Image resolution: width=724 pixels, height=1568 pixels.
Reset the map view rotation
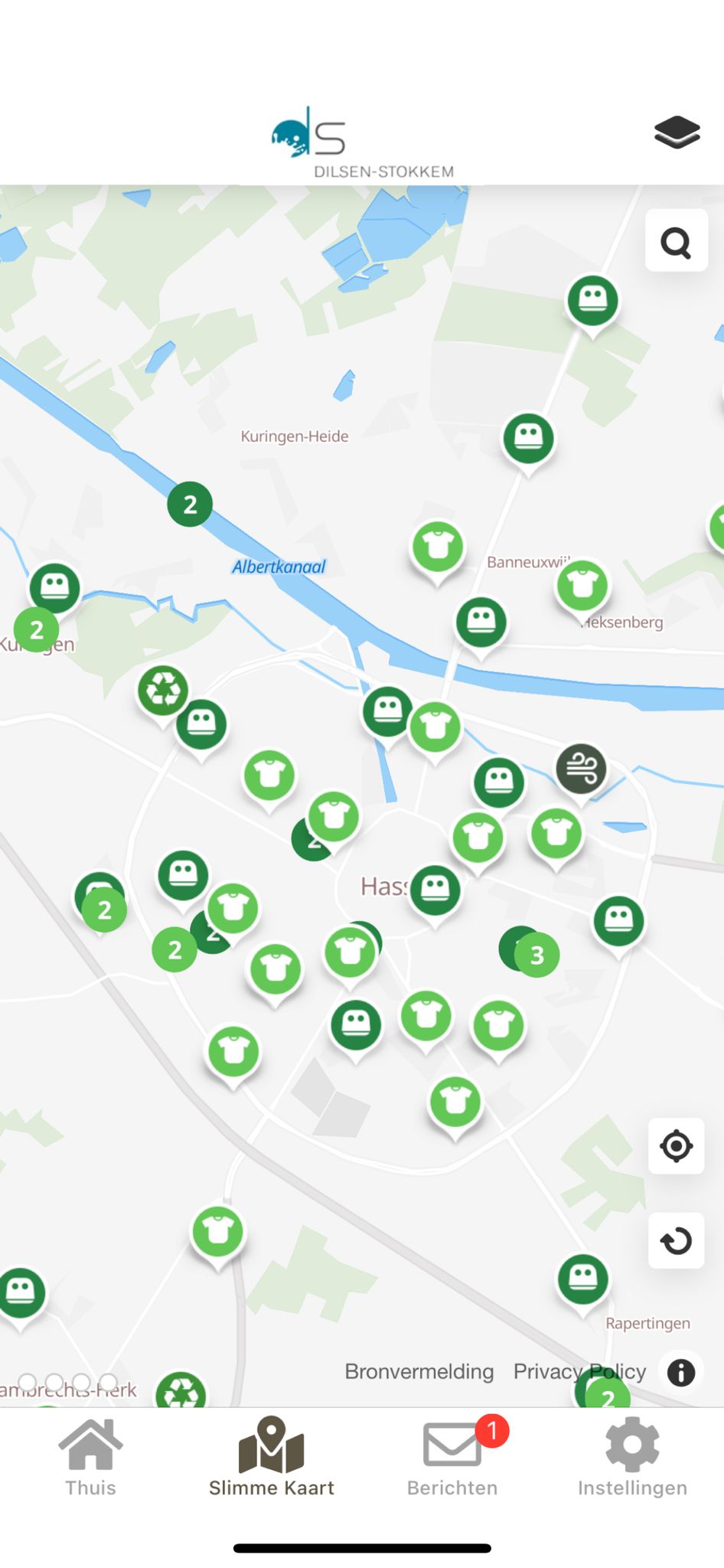[676, 1240]
